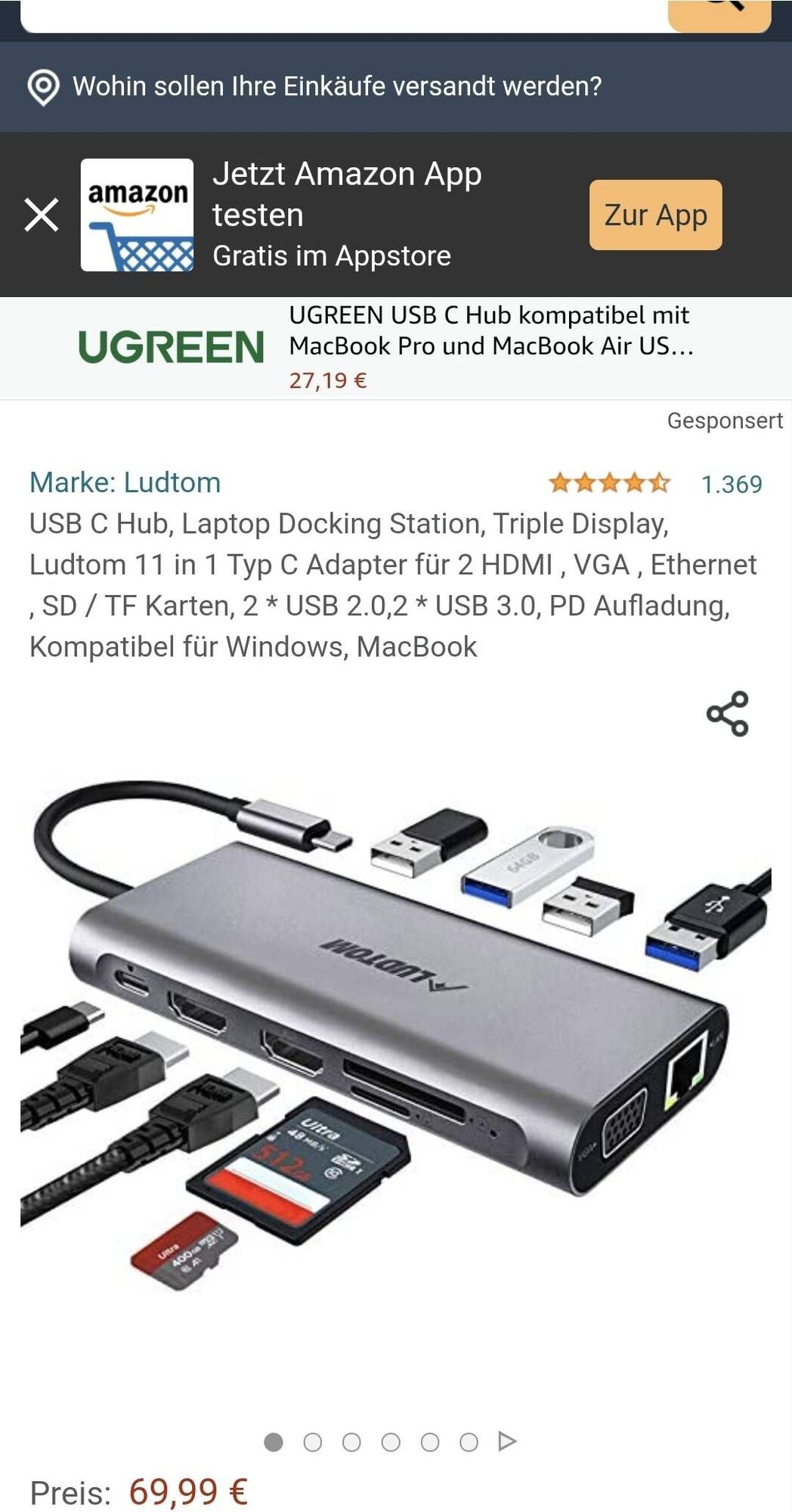
Task: Share this Ludtom USB C Hub
Action: tap(727, 714)
